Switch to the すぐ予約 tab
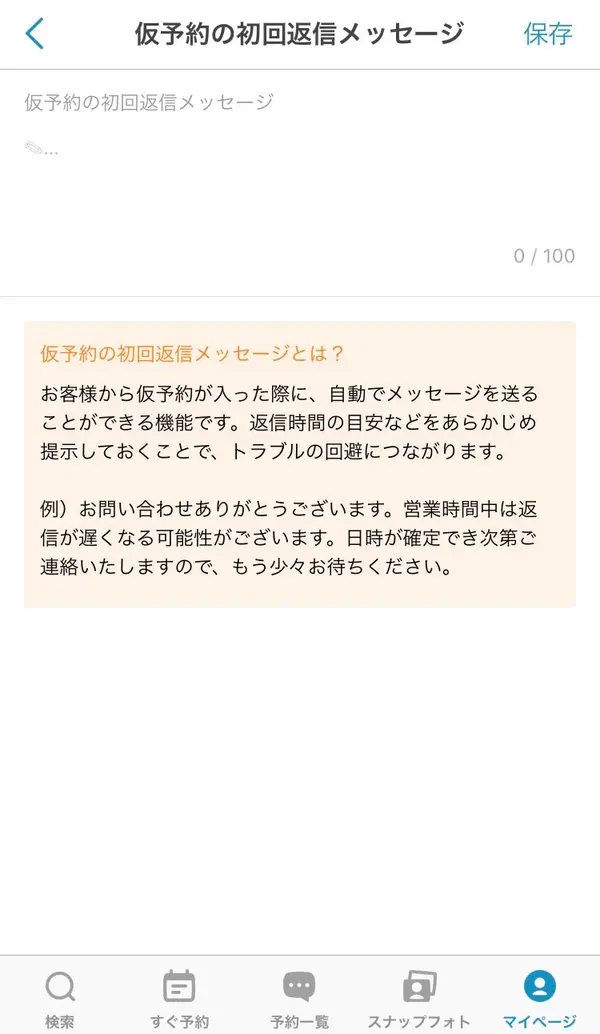Viewport: 600px width, 1034px height. pos(179,998)
